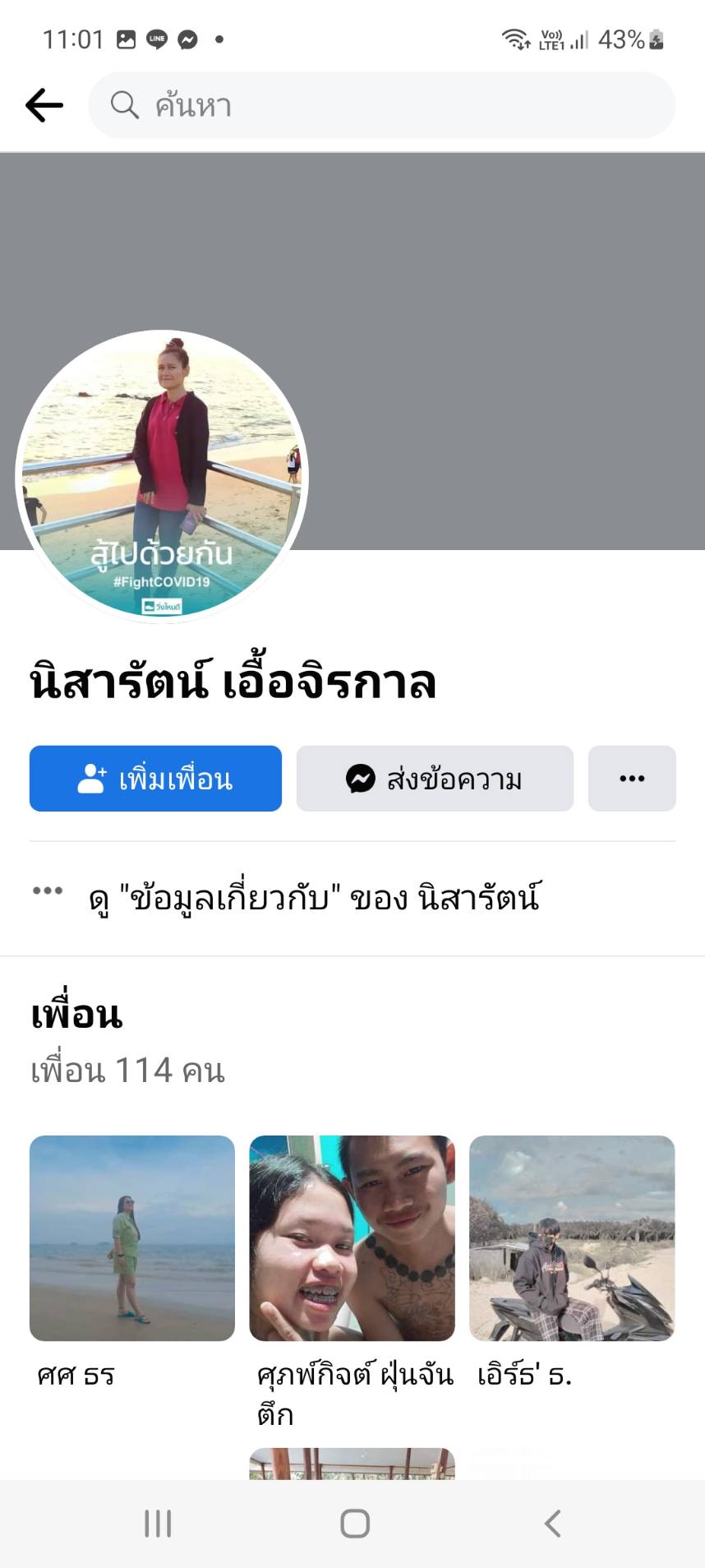Viewport: 705px width, 1568px height.
Task: Open recent apps from navigation bar
Action: point(158,1523)
